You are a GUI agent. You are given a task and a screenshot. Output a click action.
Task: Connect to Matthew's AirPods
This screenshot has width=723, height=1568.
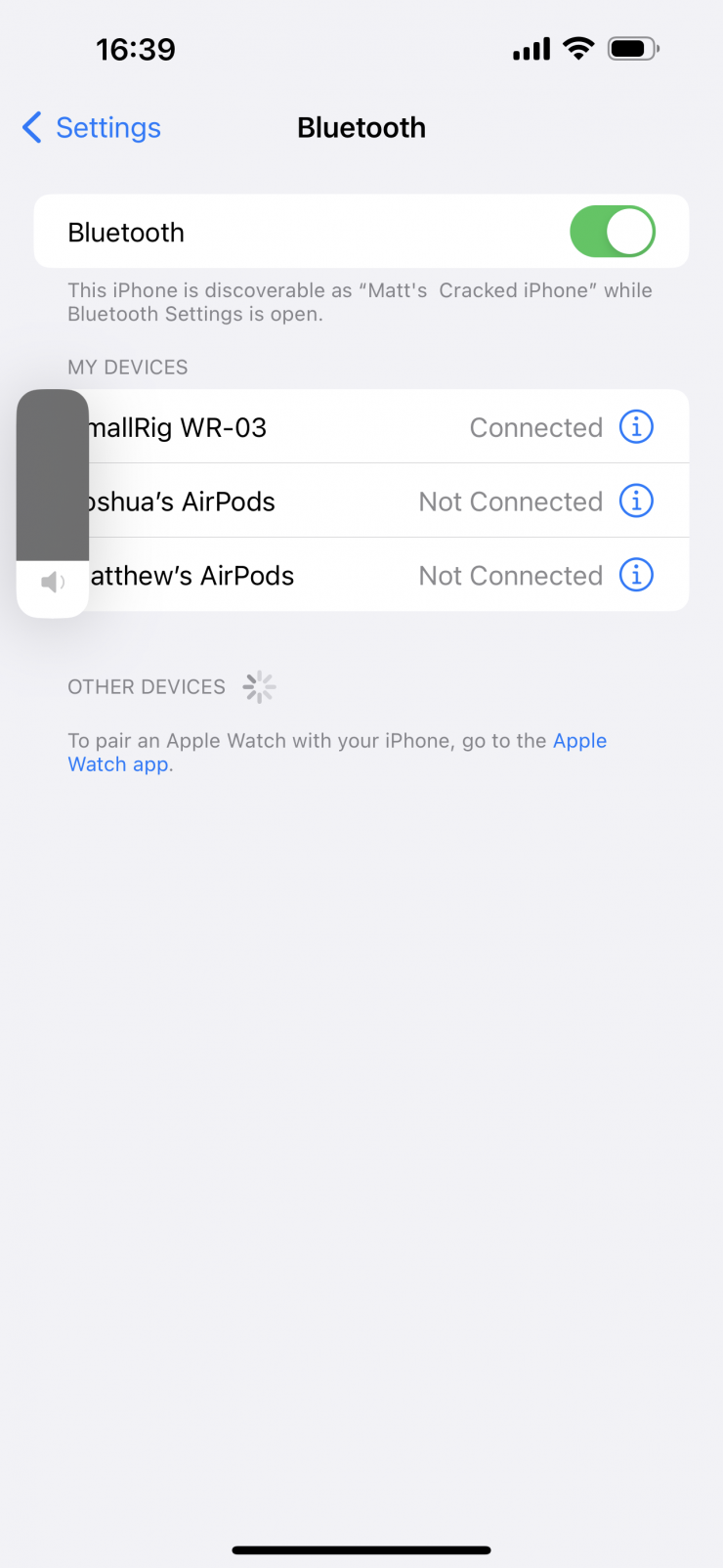[x=293, y=576]
